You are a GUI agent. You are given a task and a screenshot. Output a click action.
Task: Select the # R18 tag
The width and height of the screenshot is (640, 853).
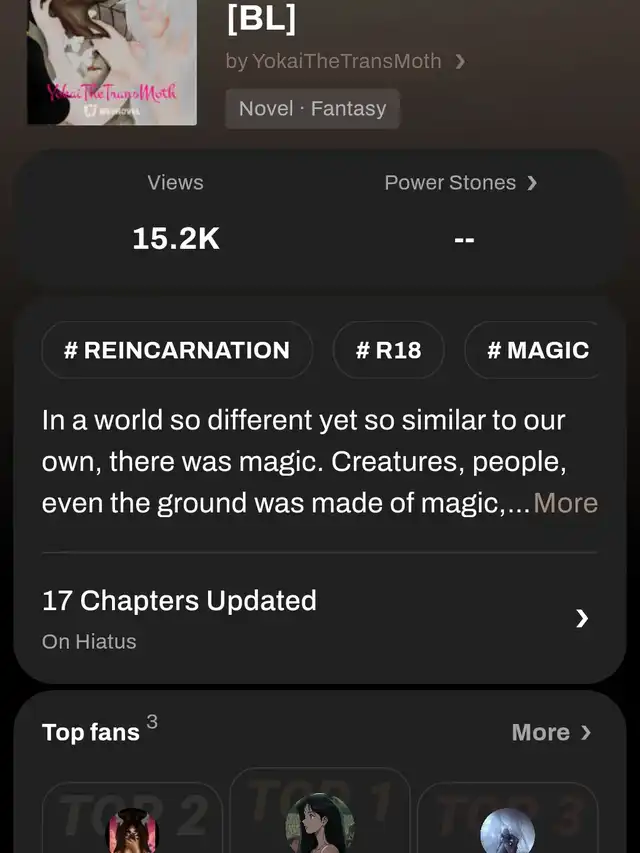click(x=388, y=350)
